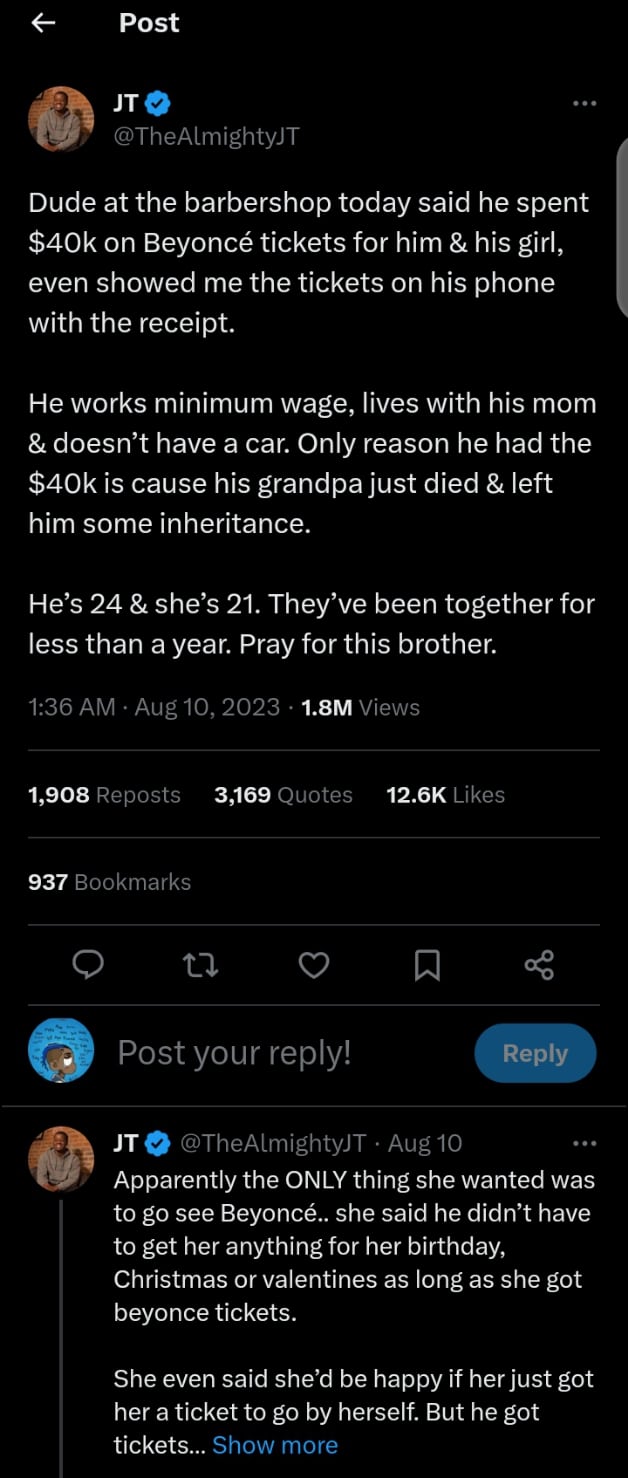Open overflow menu on the Aug 10 reply
This screenshot has height=1478, width=628.
(x=584, y=1143)
